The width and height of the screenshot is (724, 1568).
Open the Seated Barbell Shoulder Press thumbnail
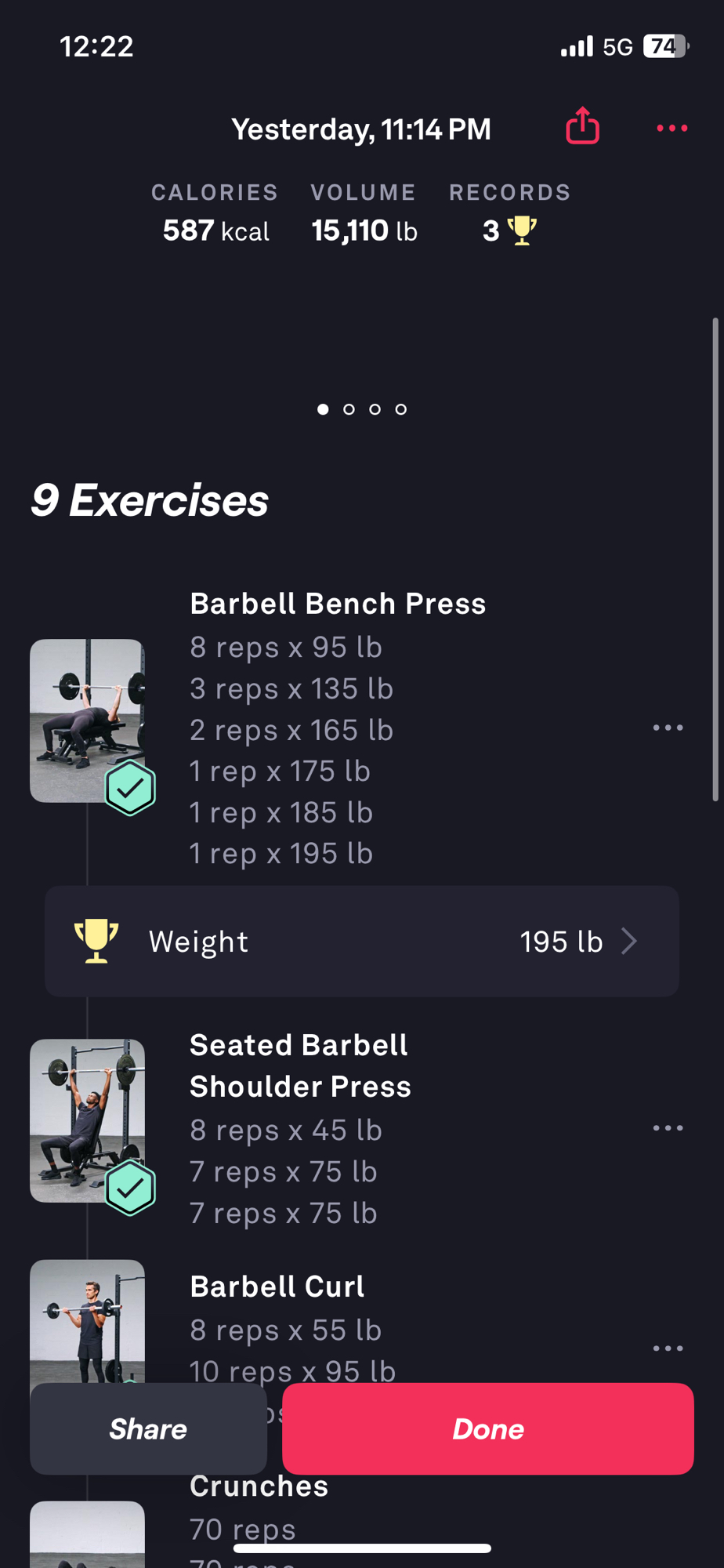click(x=87, y=1120)
